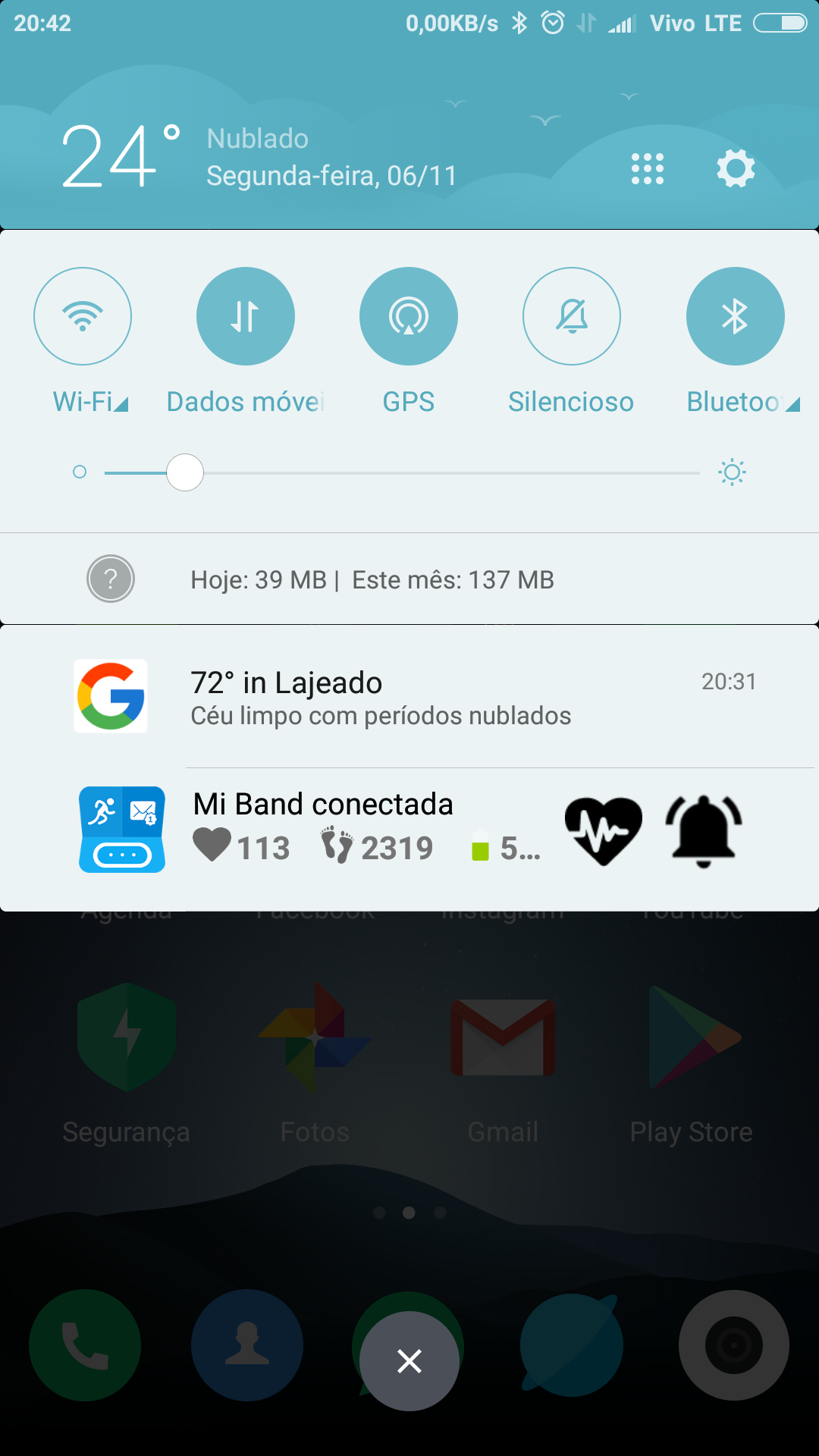This screenshot has height=1456, width=819.
Task: Measure heart rate from Mi Band notification
Action: 604,831
